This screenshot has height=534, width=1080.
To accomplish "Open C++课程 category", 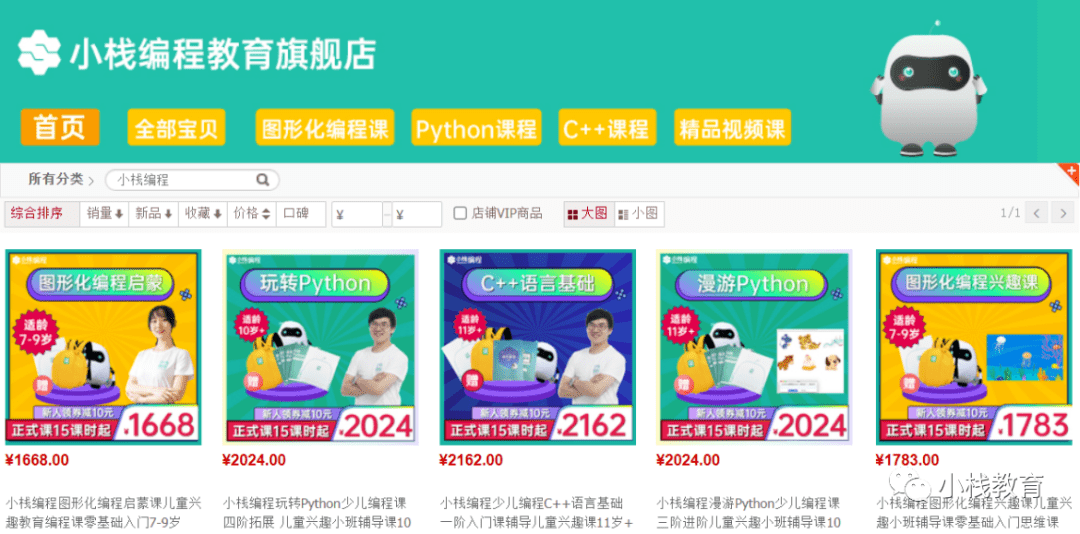I will [606, 128].
